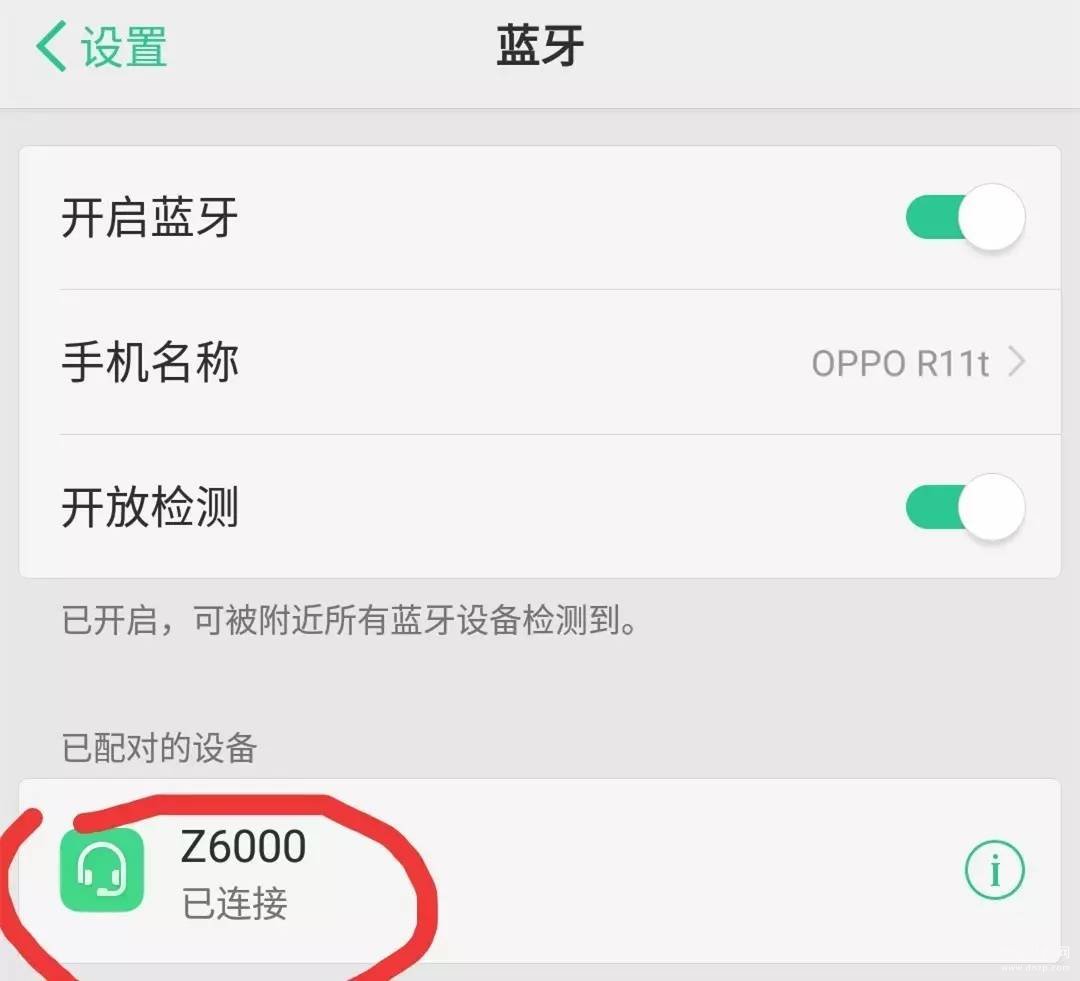This screenshot has width=1080, height=981.
Task: Go back to 设置
Action: tap(100, 48)
